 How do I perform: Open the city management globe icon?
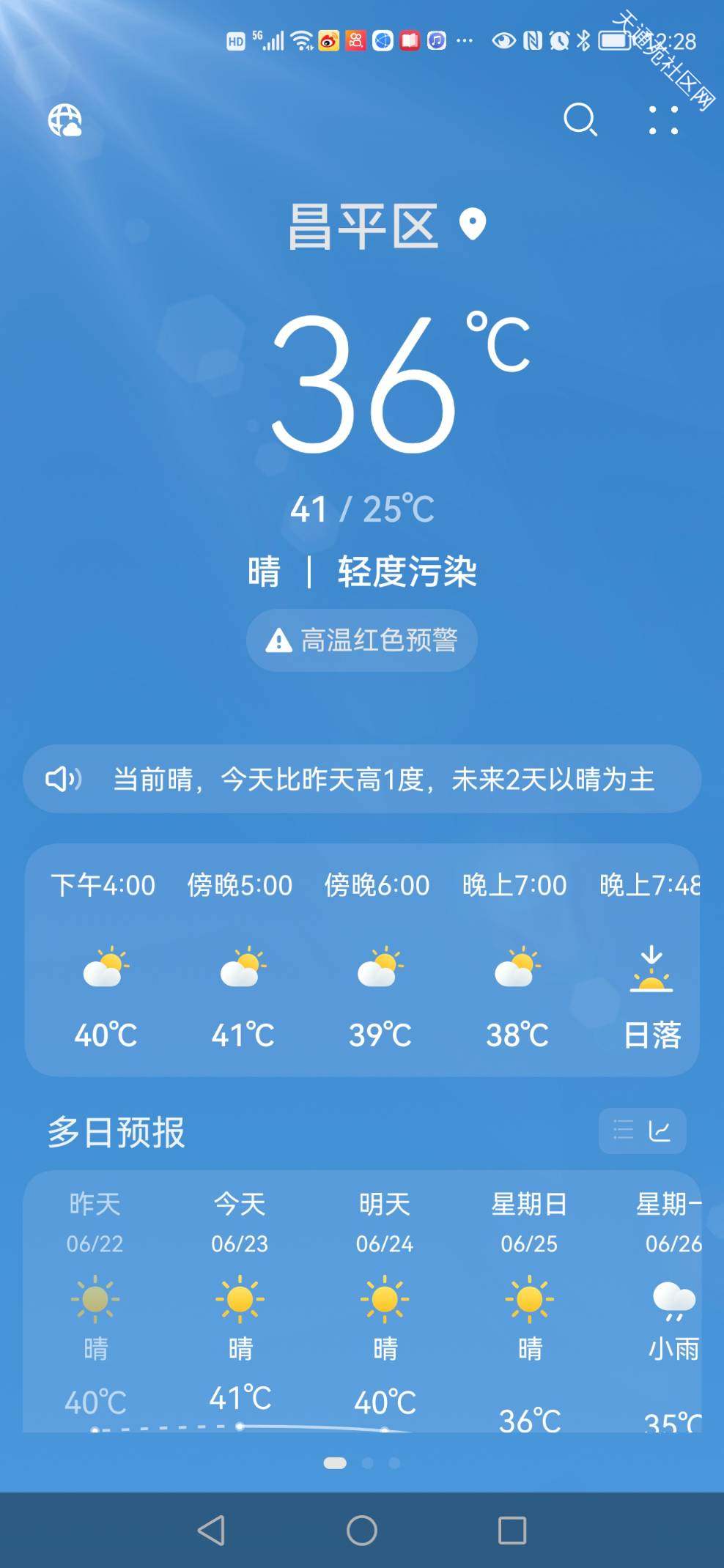coord(65,120)
